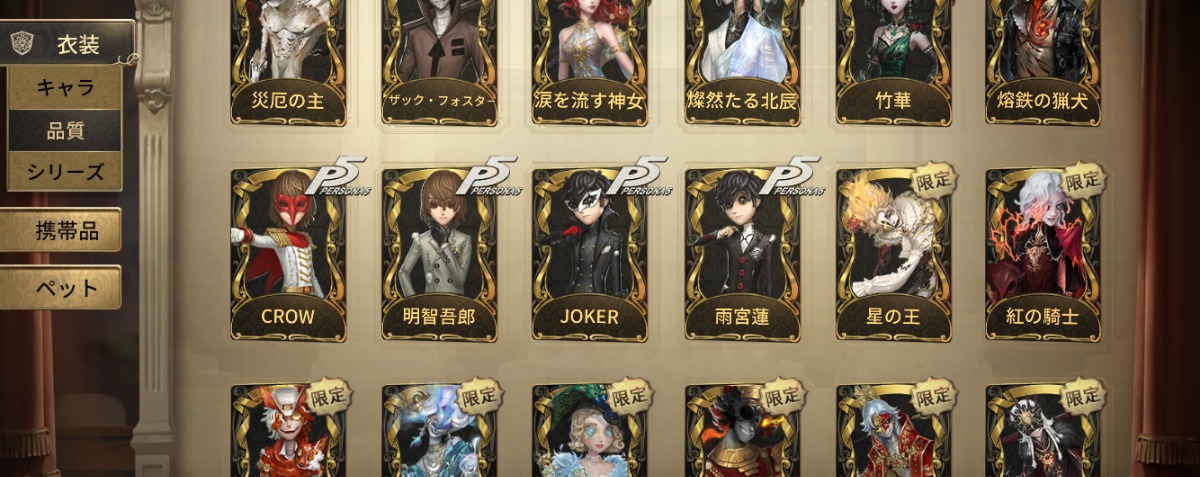Image resolution: width=1200 pixels, height=477 pixels.
Task: Switch to the 携帯品 section
Action: (x=61, y=231)
